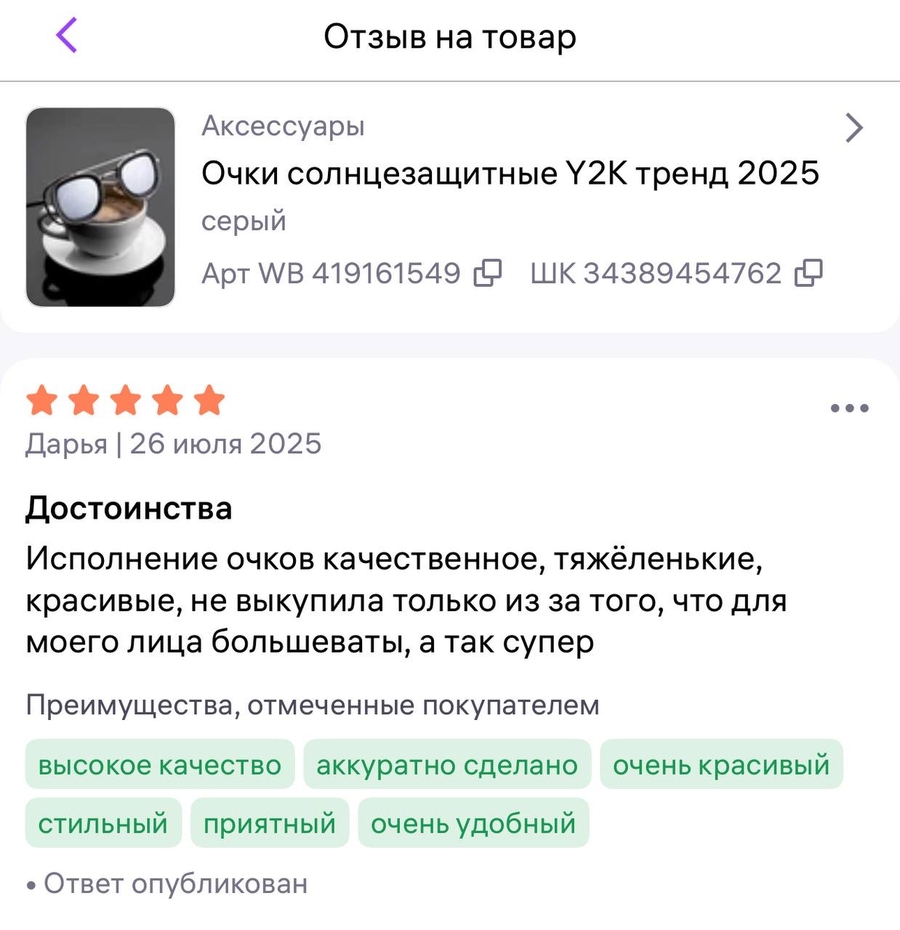Tap the product chevron arrow
900x930 pixels.
[853, 128]
